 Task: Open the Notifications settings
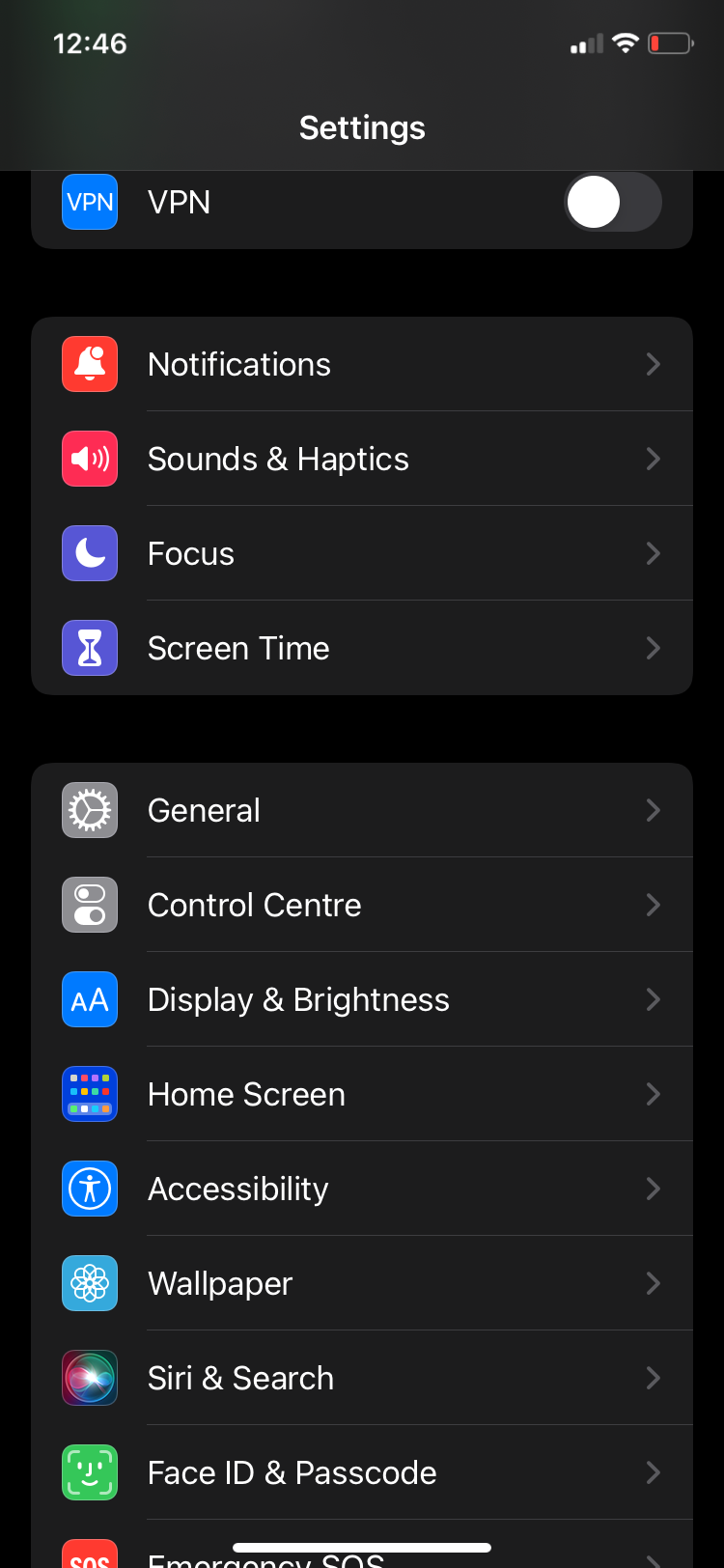click(362, 364)
